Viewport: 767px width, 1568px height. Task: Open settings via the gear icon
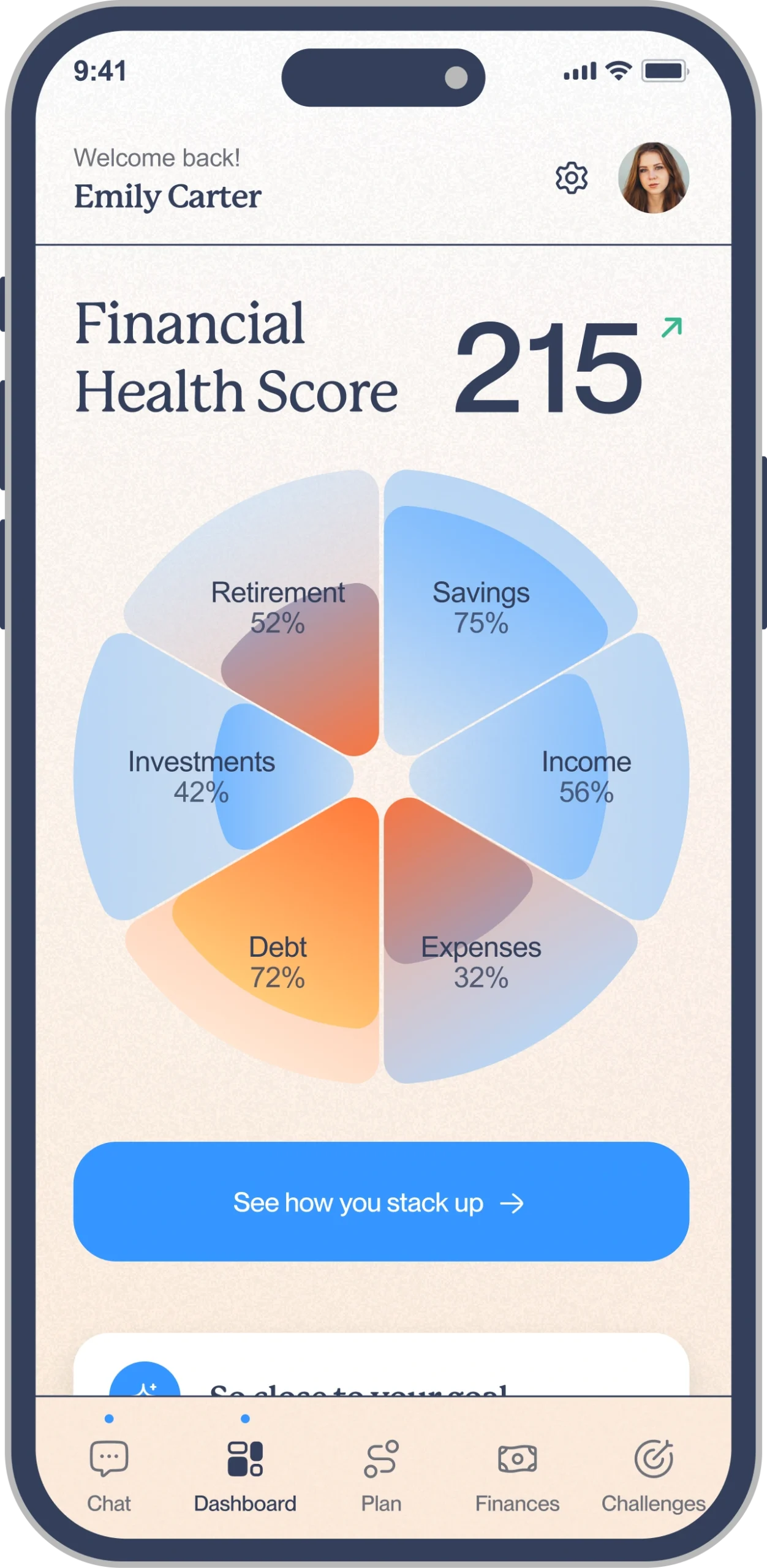[x=571, y=178]
